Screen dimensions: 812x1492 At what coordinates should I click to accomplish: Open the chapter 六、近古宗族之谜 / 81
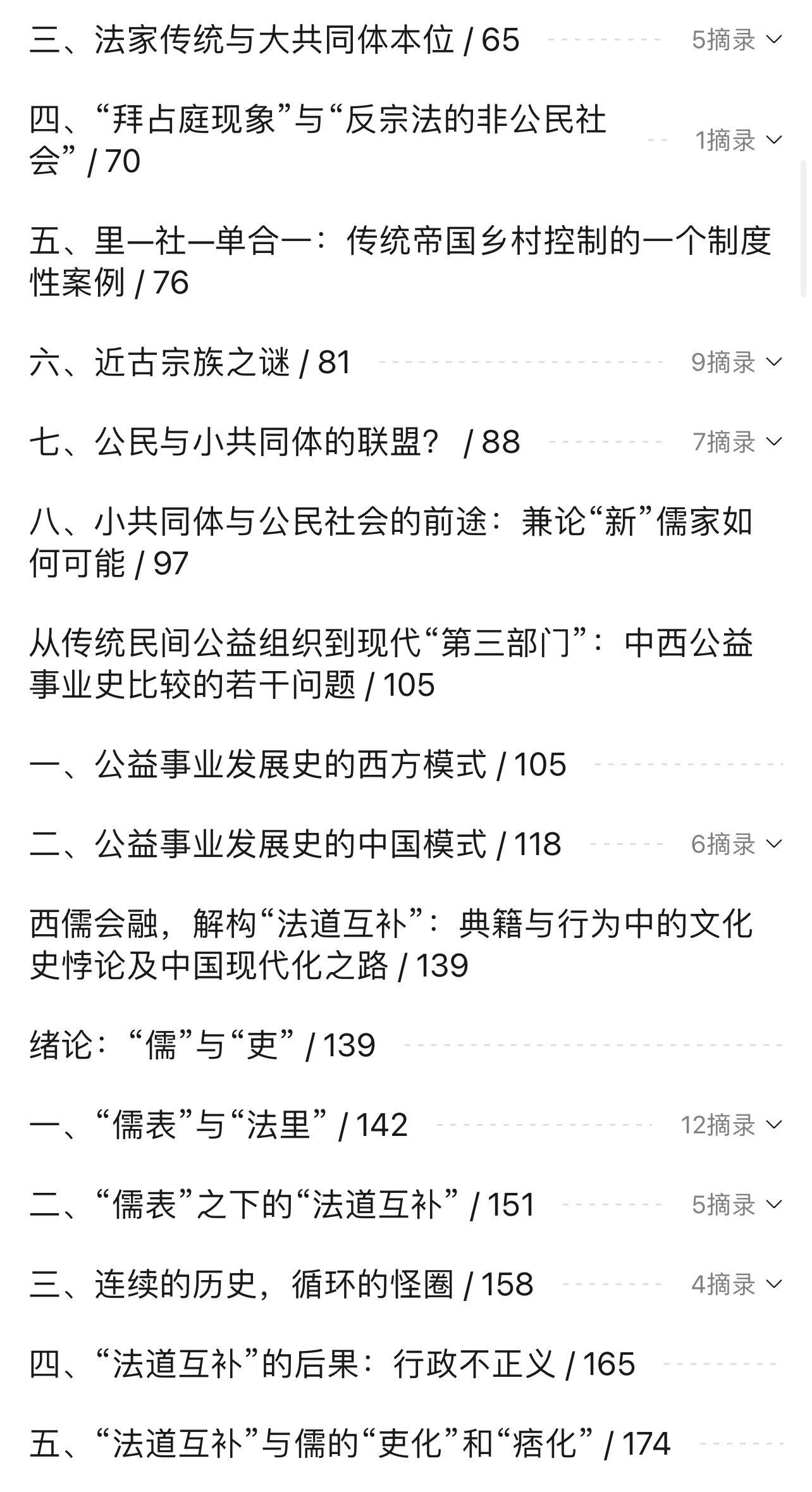190,362
